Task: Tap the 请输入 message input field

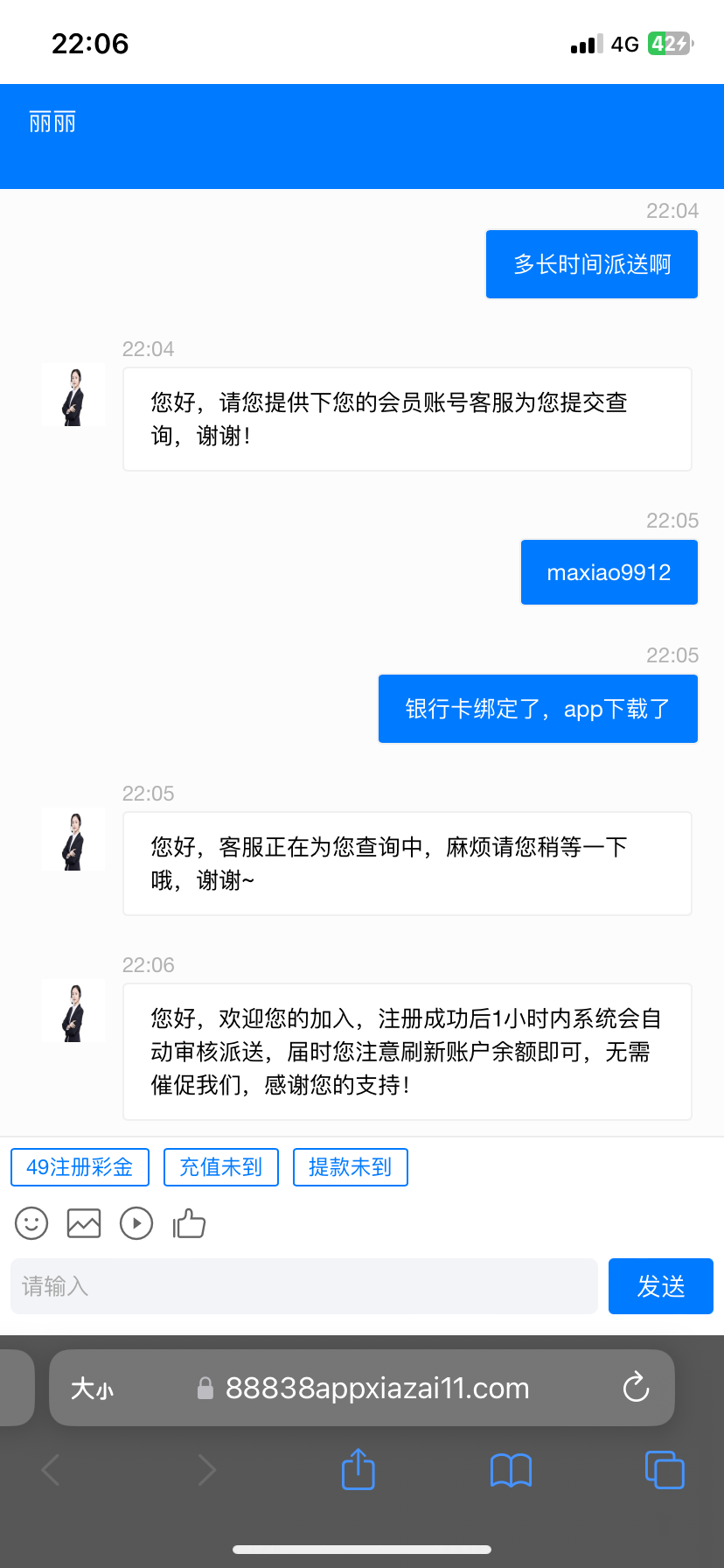Action: click(x=303, y=1286)
